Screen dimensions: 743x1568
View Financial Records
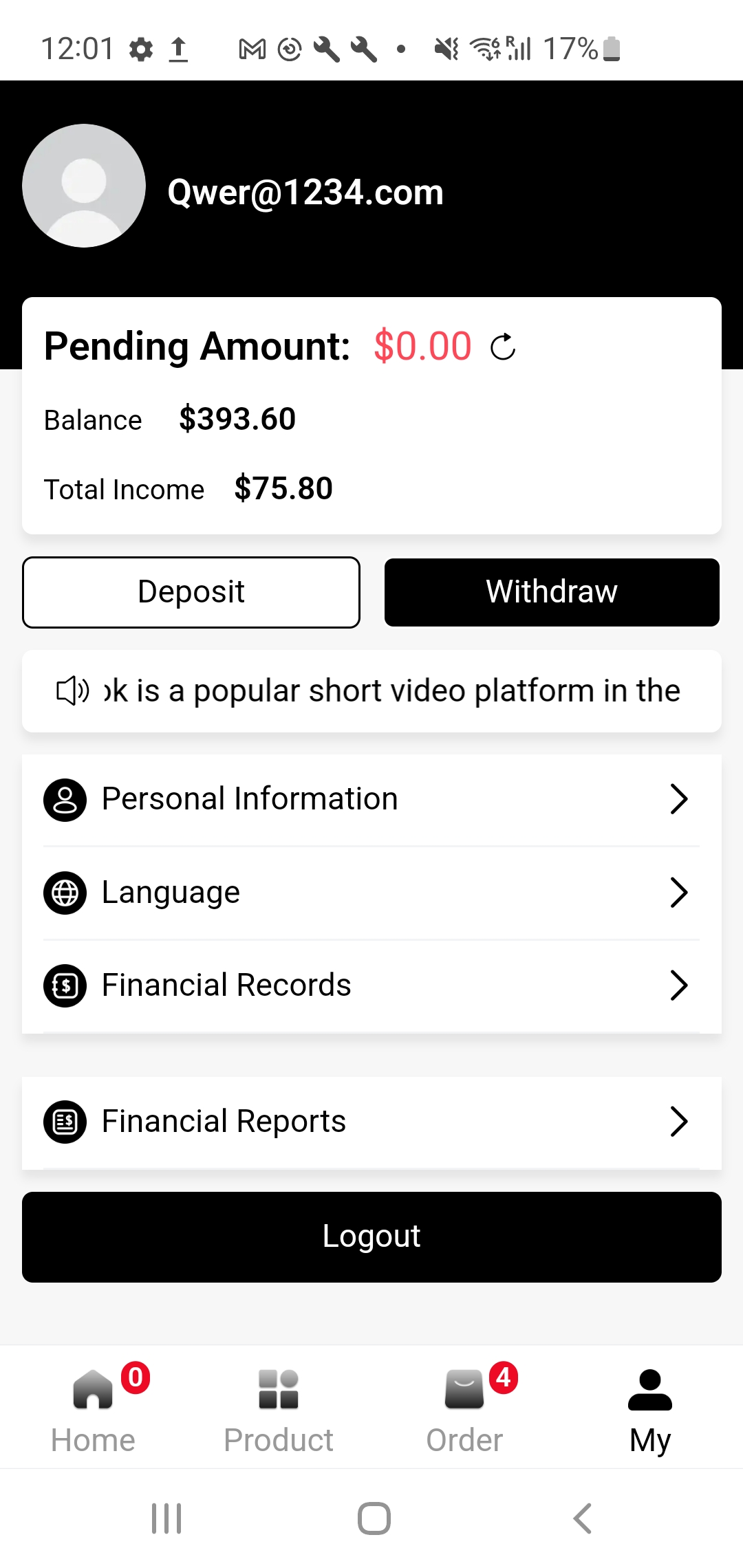pyautogui.click(x=371, y=986)
